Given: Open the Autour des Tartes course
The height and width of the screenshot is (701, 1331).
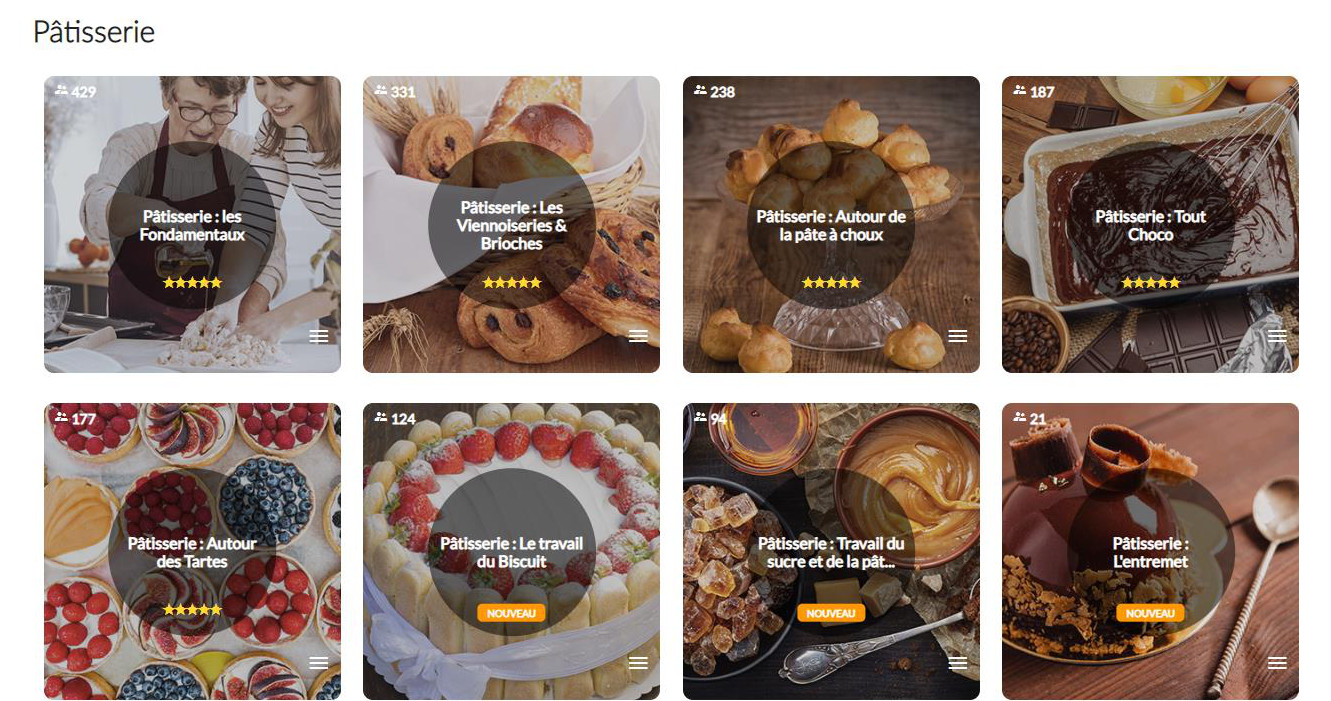Looking at the screenshot, I should (x=192, y=553).
